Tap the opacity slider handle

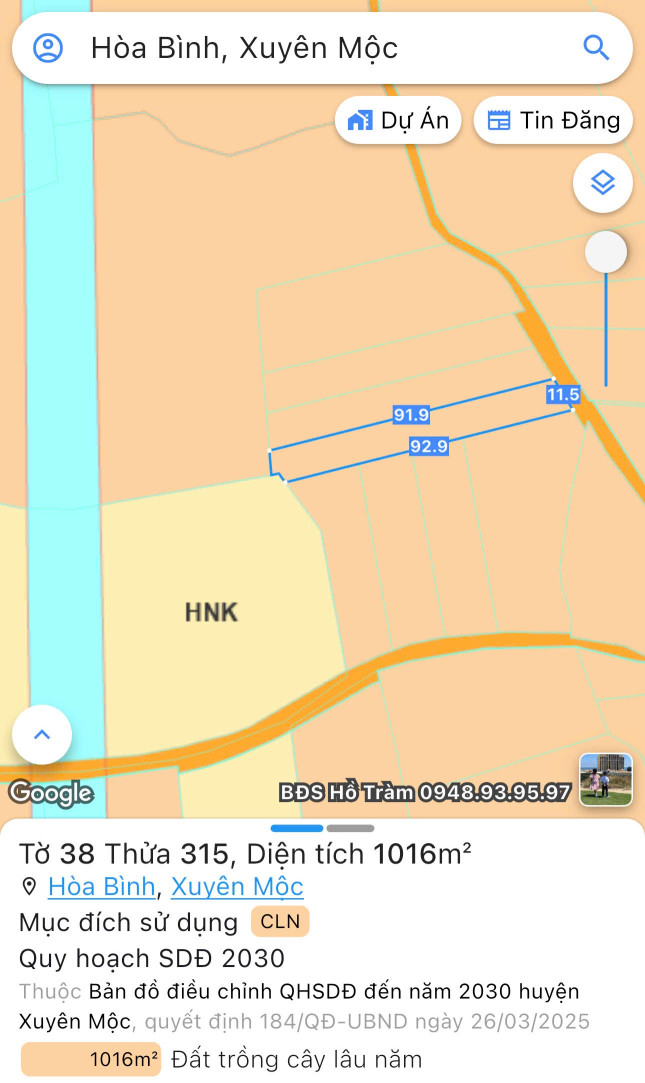(606, 252)
